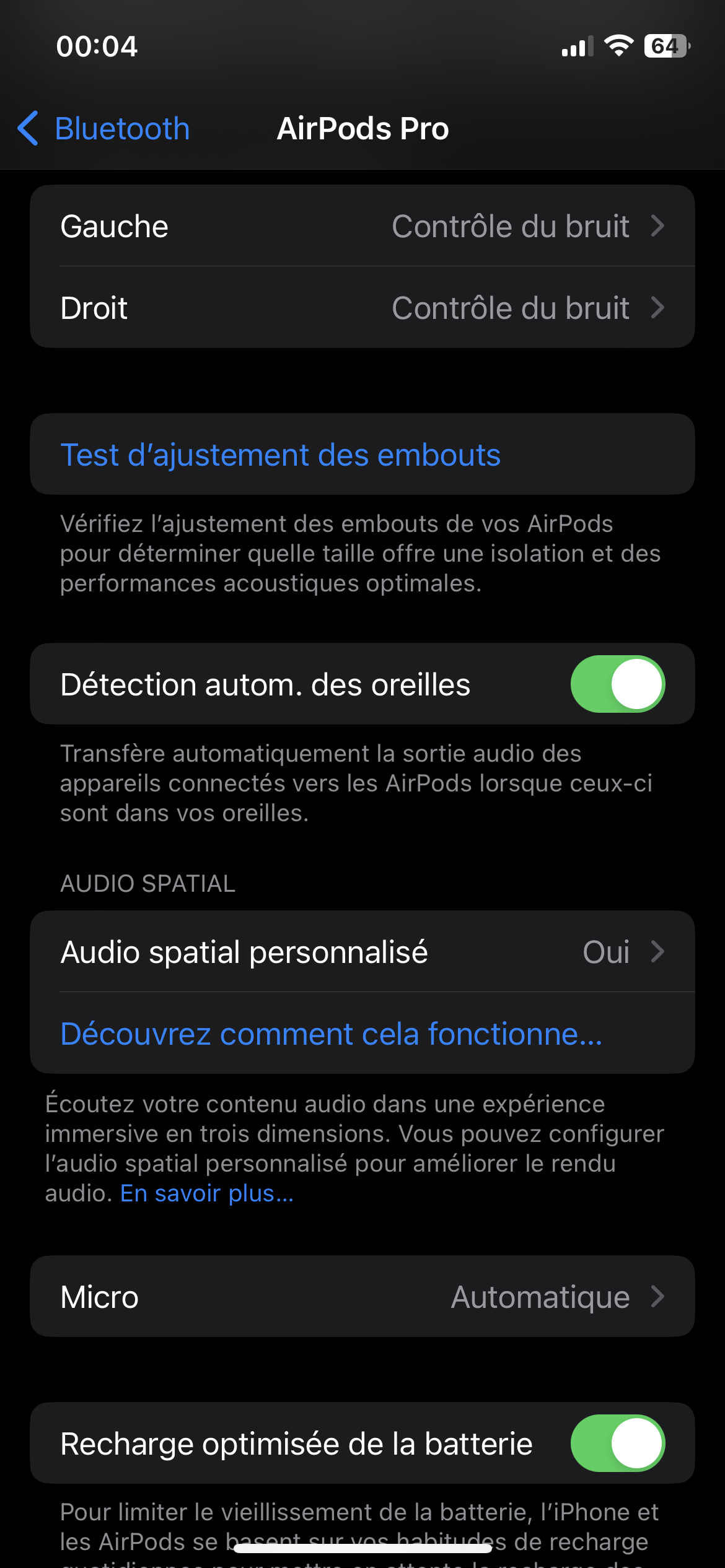The image size is (725, 1568).
Task: Disable Recharge optimisée de la batterie
Action: 617,1444
